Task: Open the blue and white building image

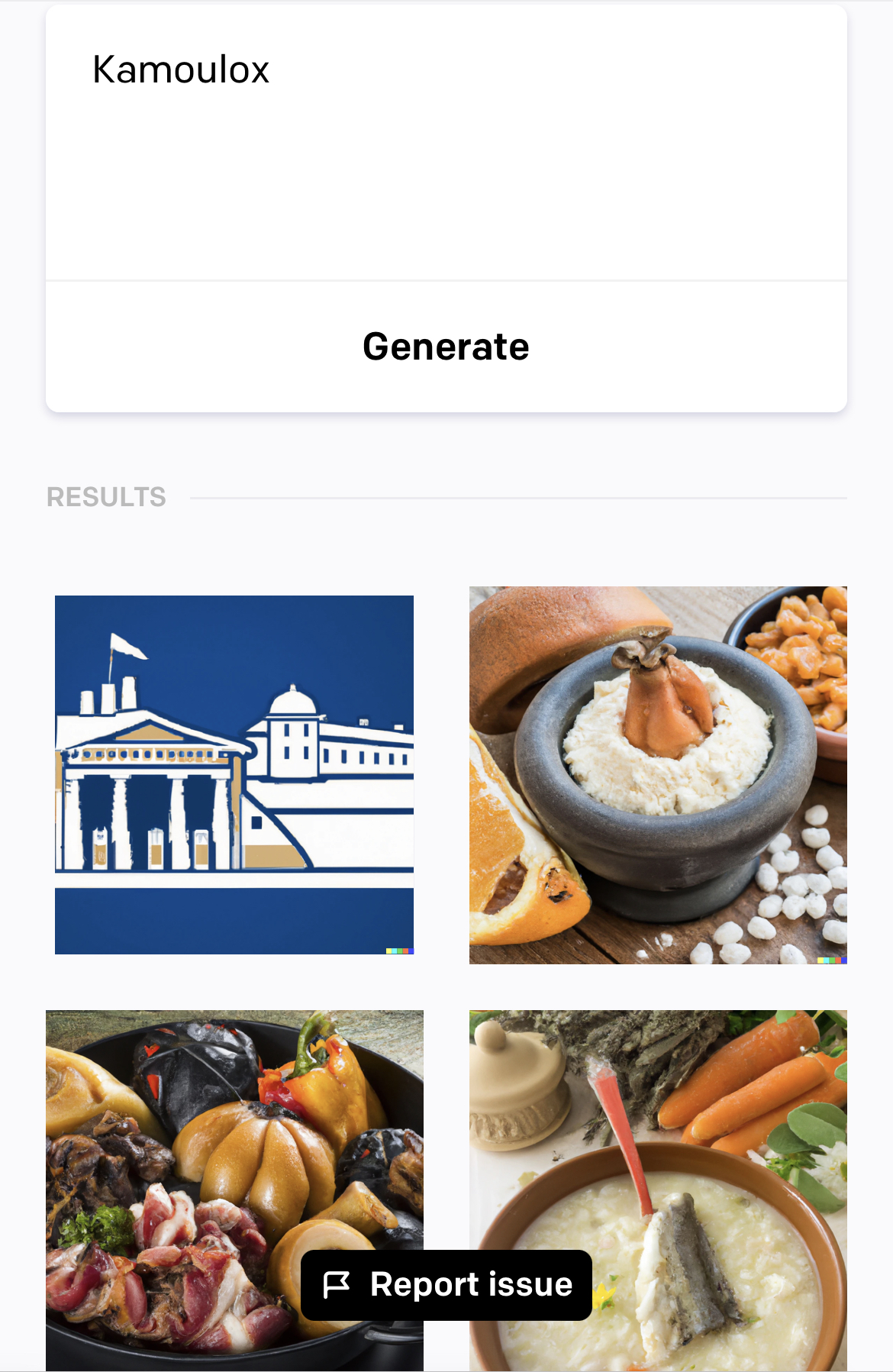Action: pyautogui.click(x=234, y=774)
